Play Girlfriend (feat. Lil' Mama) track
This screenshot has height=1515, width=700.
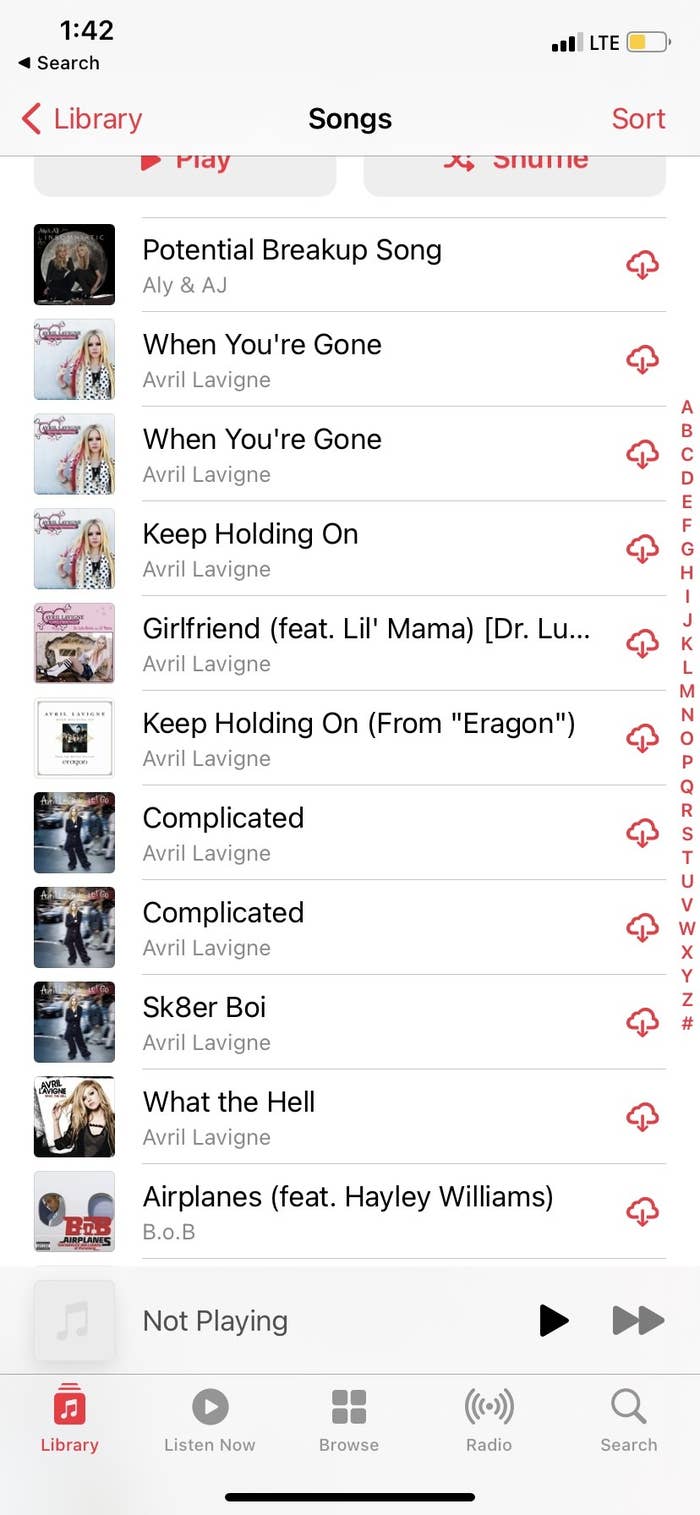coord(350,643)
